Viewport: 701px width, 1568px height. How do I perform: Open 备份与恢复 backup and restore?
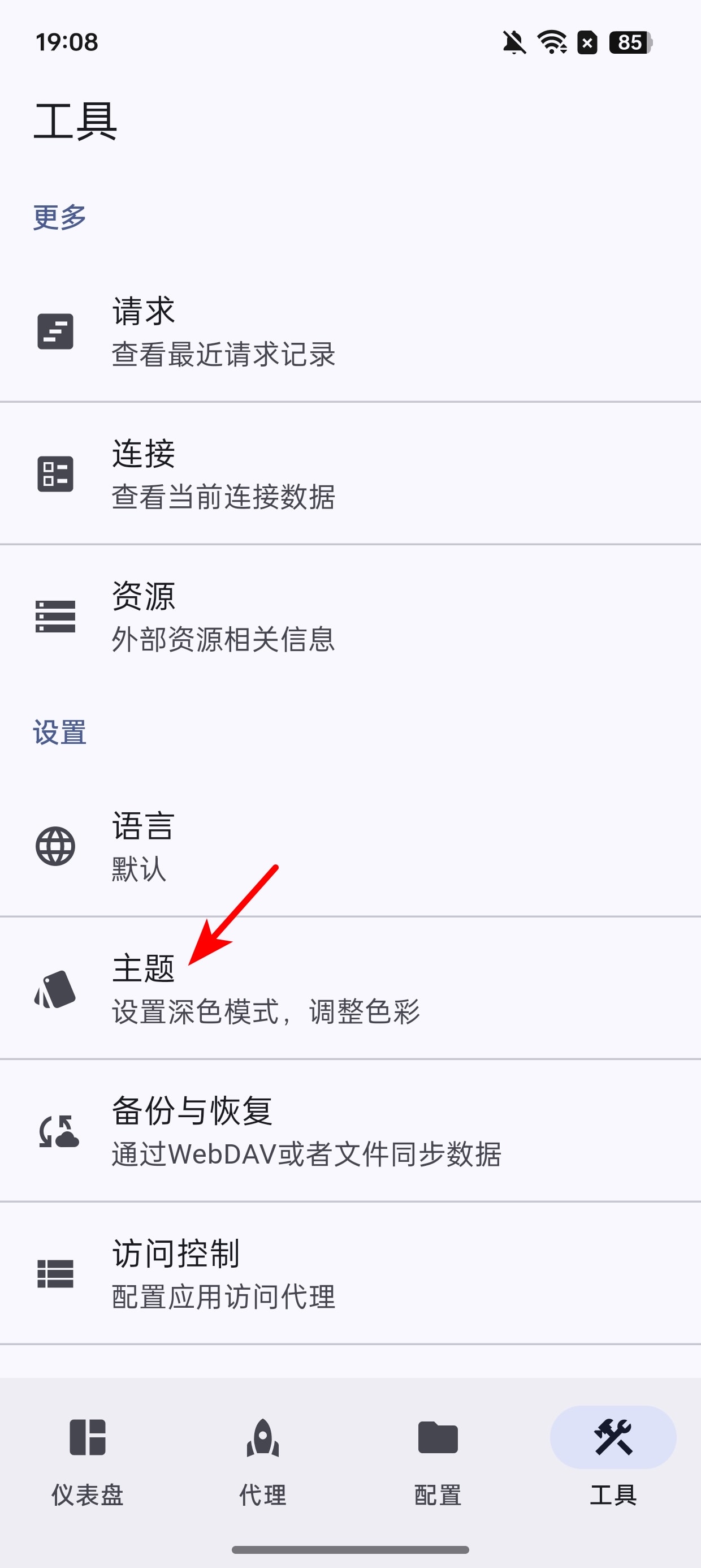point(350,1131)
